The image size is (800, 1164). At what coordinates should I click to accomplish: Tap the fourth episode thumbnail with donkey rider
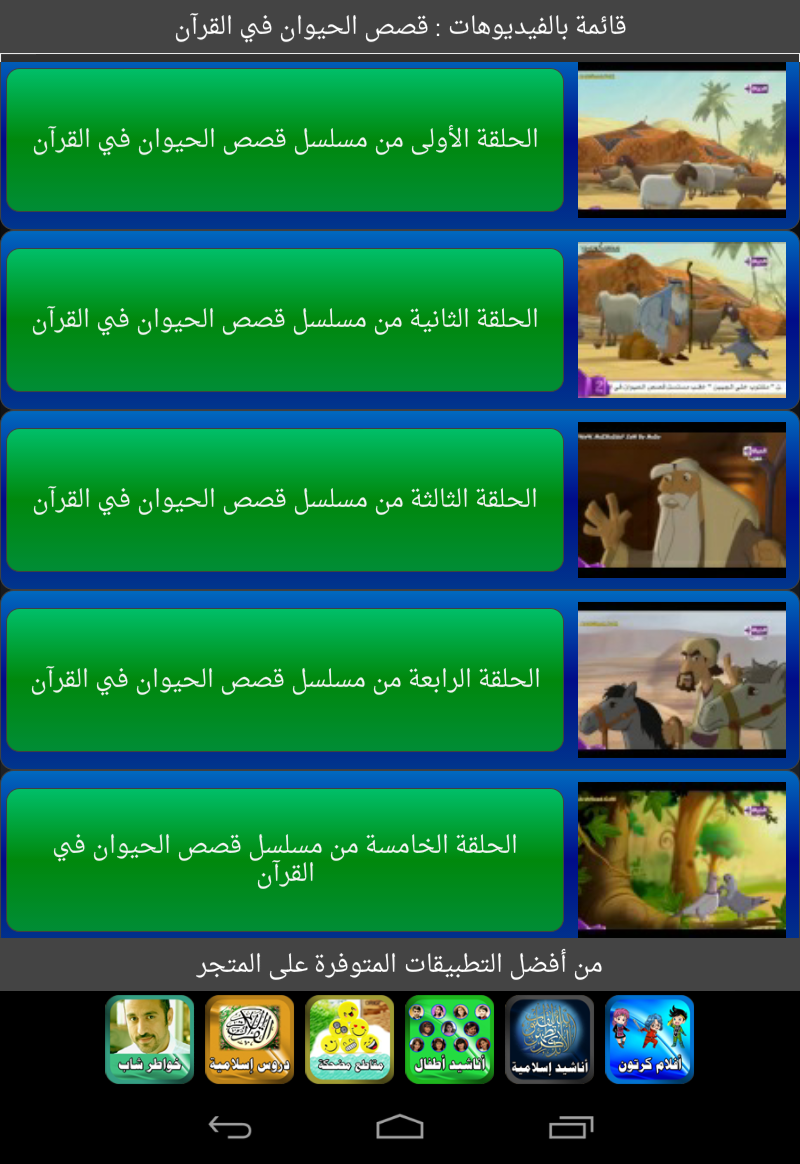[682, 680]
